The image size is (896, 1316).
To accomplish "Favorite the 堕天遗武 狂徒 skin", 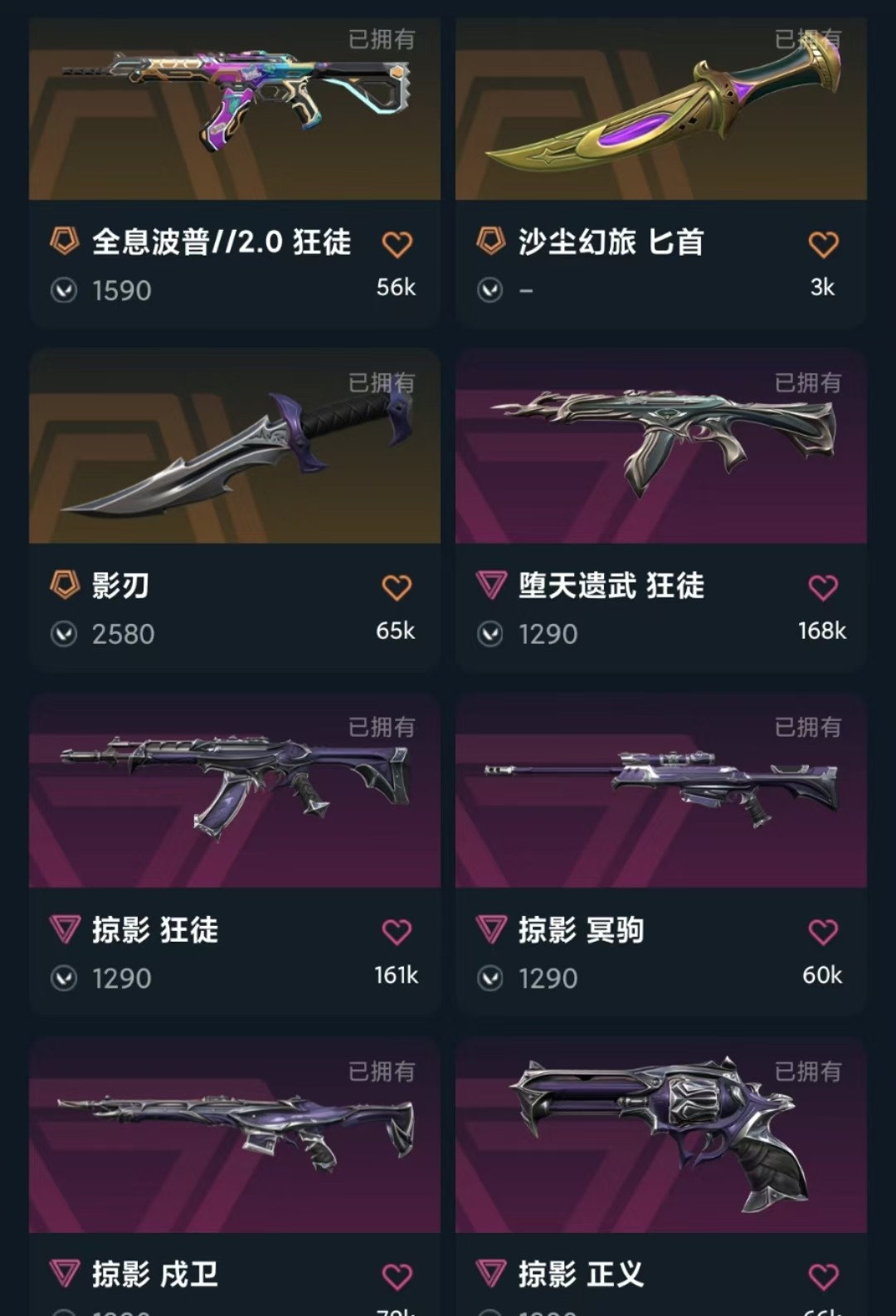I will click(x=823, y=587).
